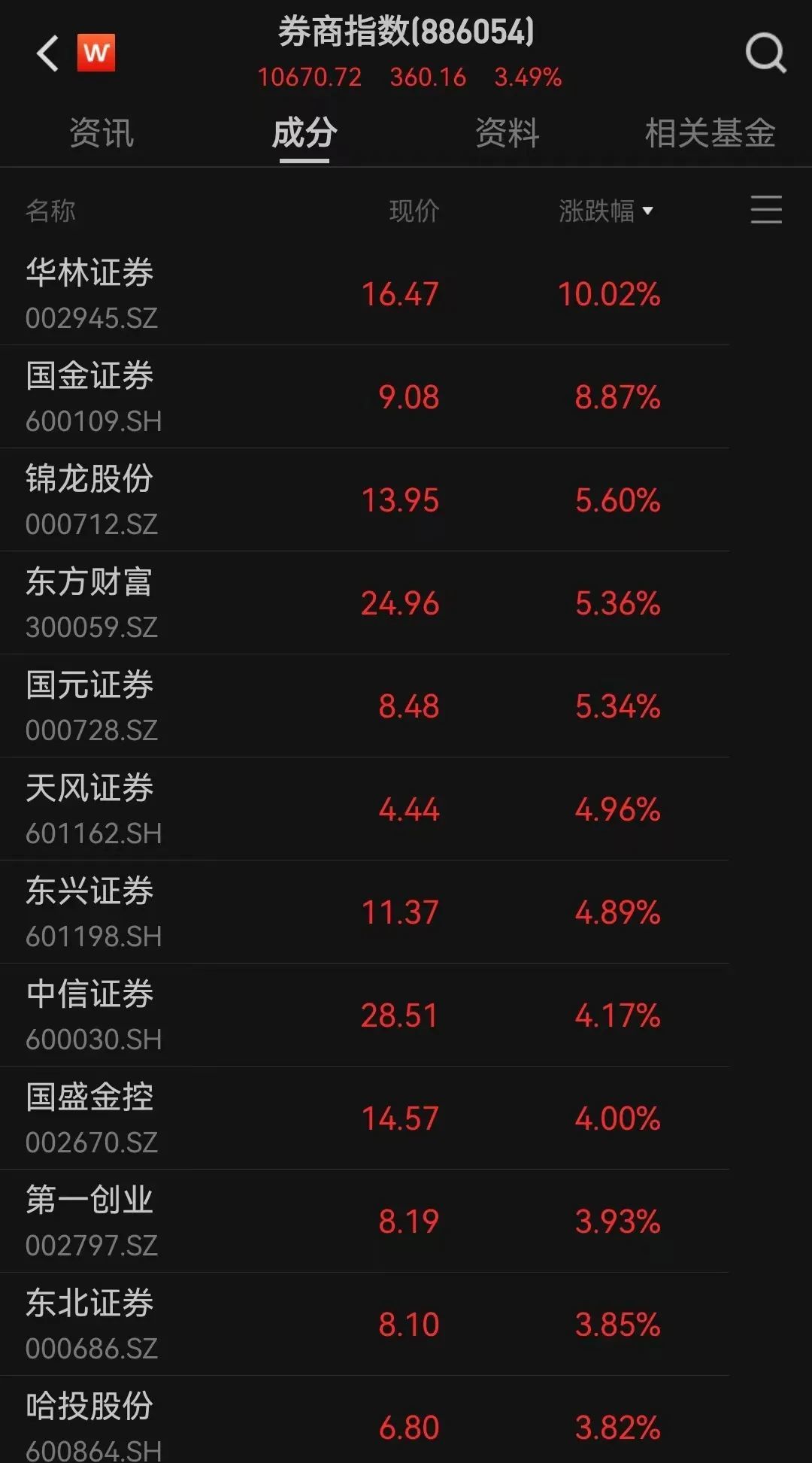812x1463 pixels.
Task: View 锦龙股份 stock page
Action: tap(90, 499)
